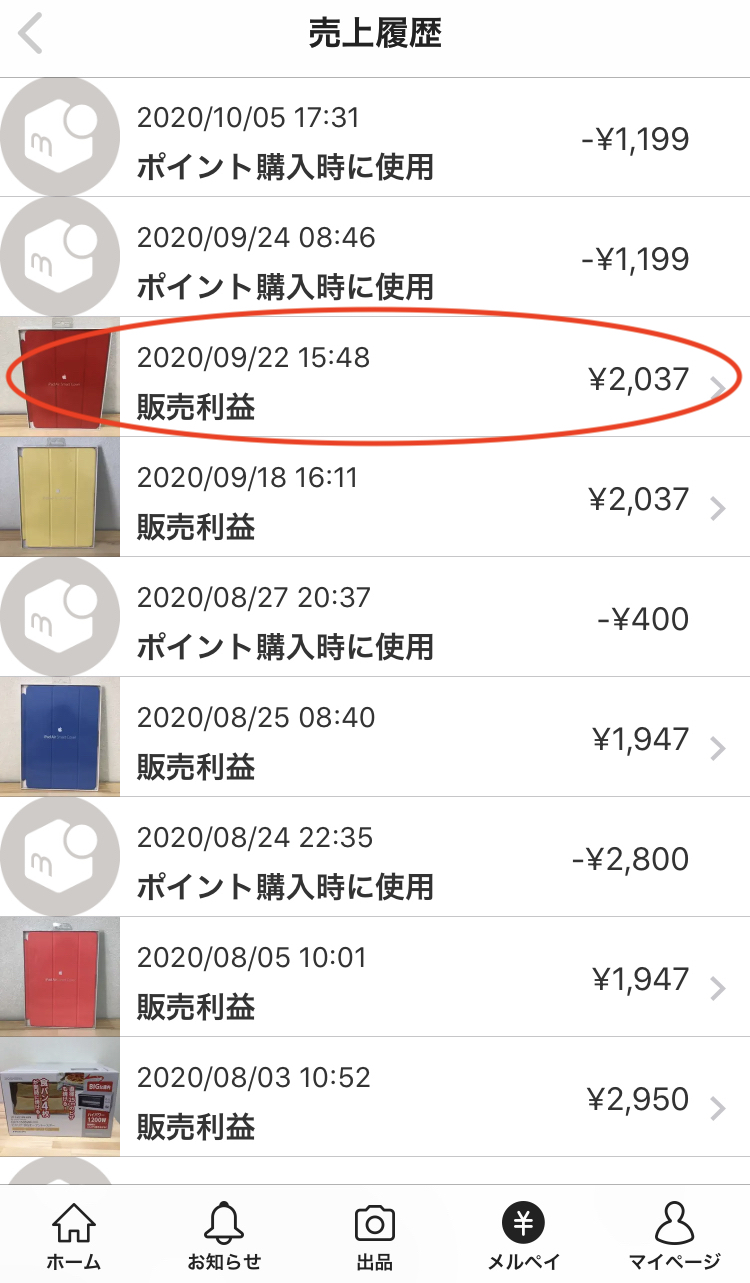The height and width of the screenshot is (1283, 750).
Task: Open the お知らせ notifications tab
Action: [224, 1235]
